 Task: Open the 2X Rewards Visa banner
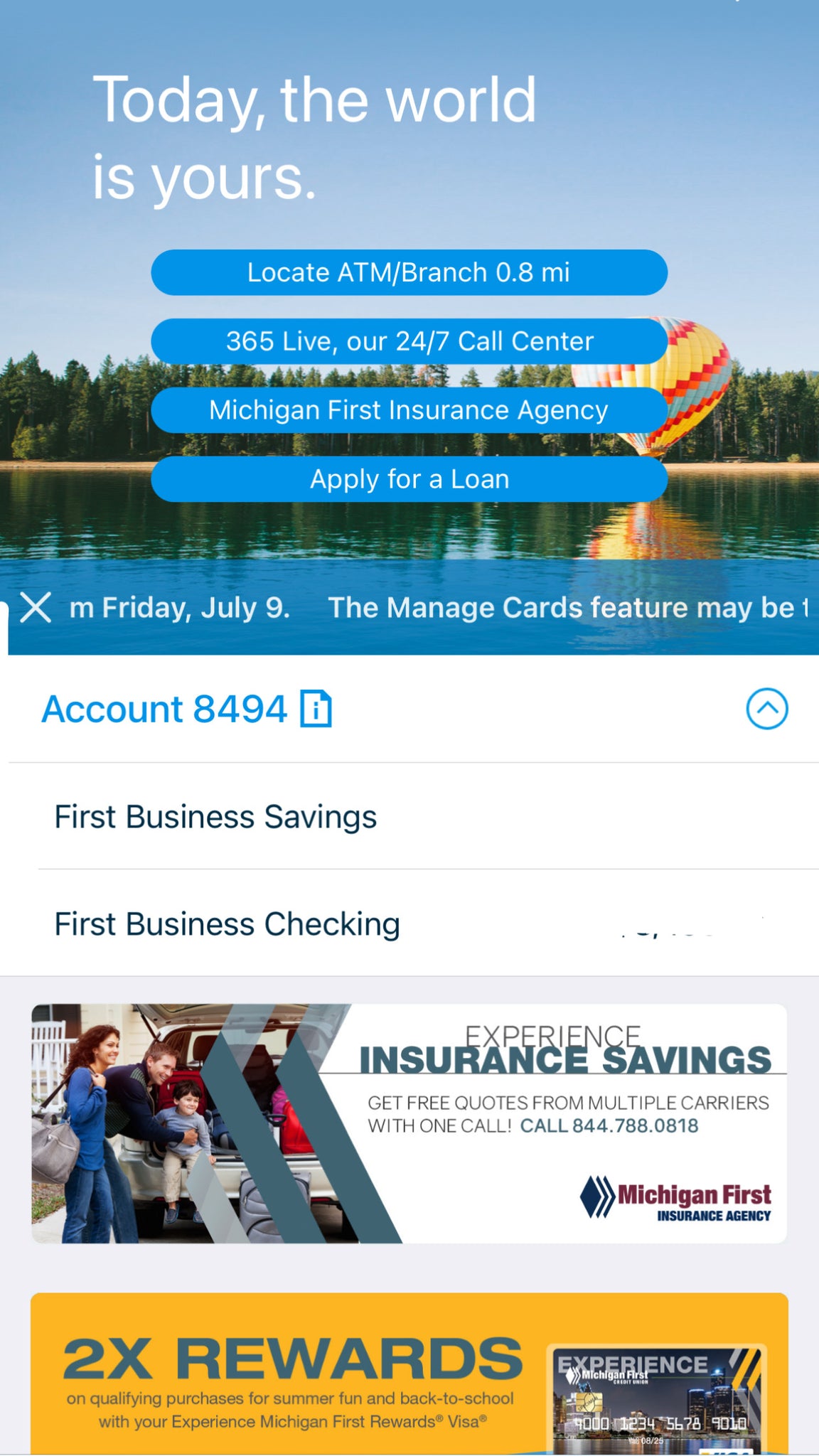tap(409, 1376)
